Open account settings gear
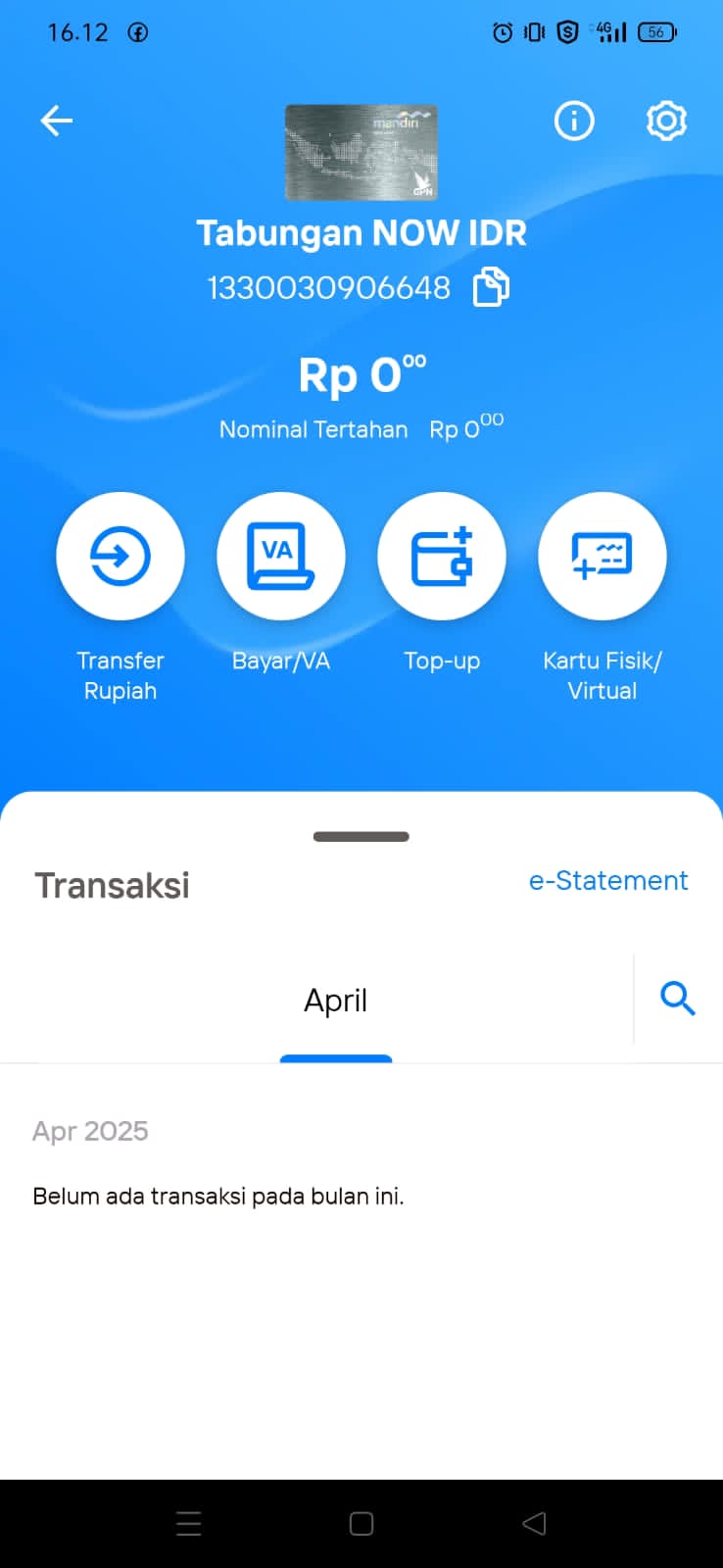This screenshot has width=723, height=1568. (666, 122)
